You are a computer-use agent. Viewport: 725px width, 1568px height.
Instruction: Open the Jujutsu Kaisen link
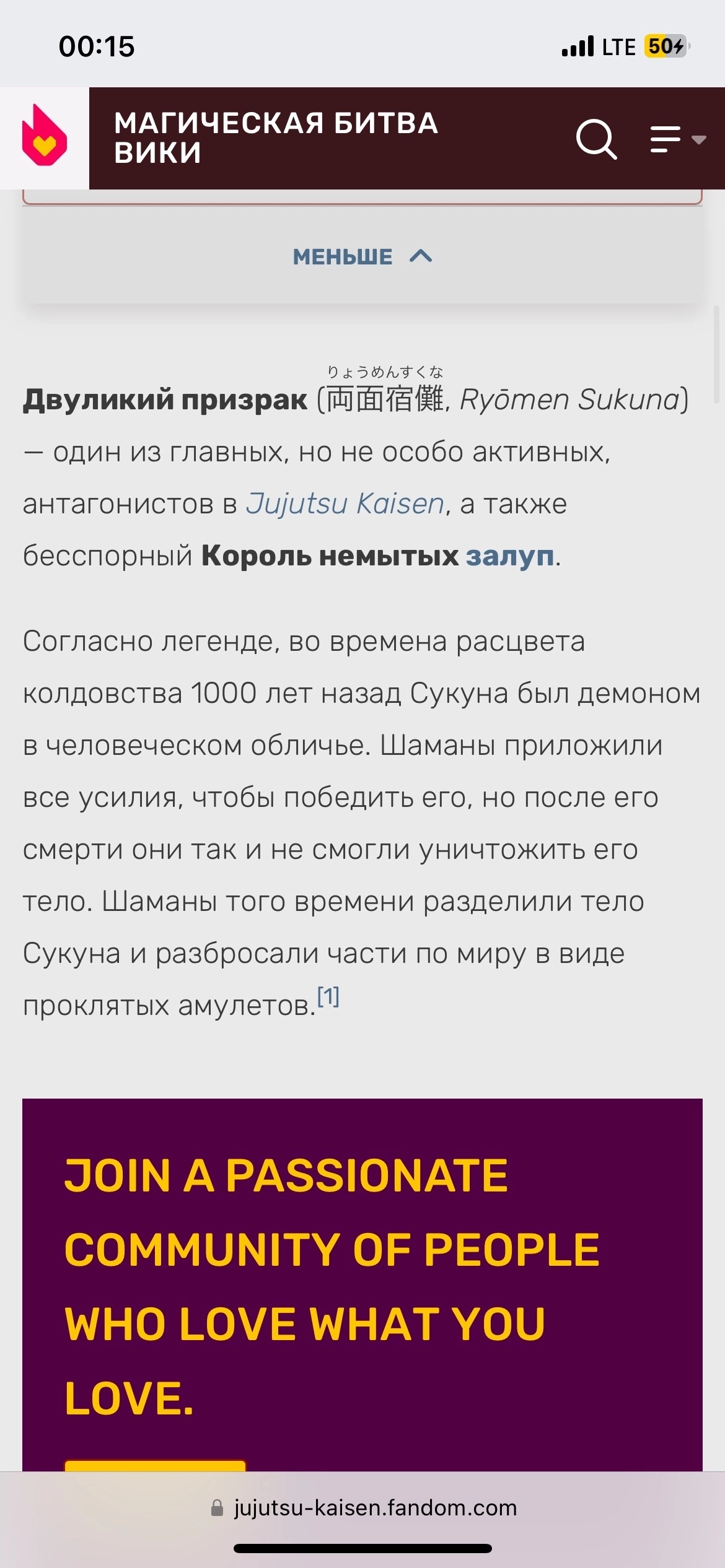tap(345, 503)
